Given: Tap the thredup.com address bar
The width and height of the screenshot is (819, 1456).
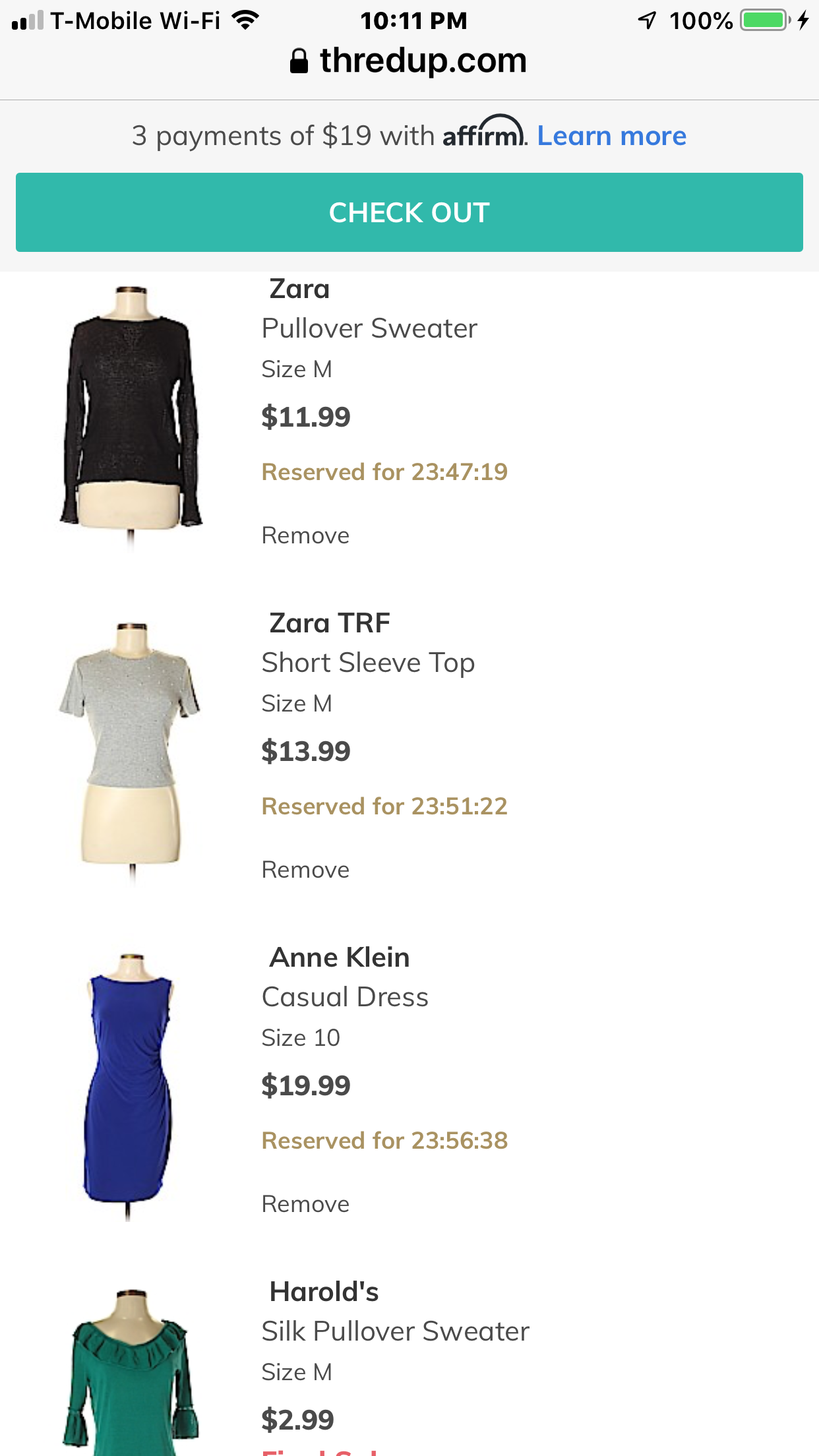Looking at the screenshot, I should point(409,61).
